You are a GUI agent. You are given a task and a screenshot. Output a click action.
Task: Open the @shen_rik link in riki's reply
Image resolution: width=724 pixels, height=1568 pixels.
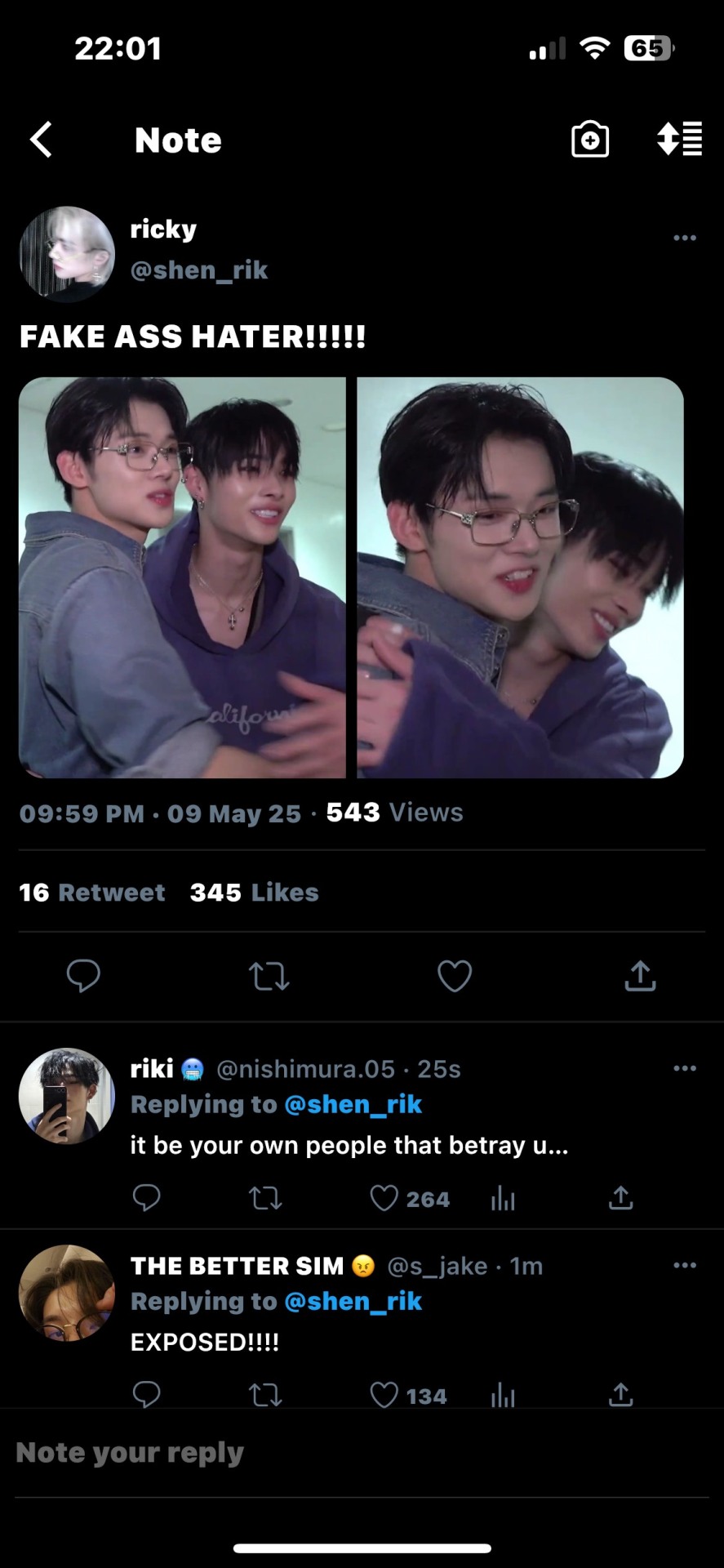click(x=353, y=1104)
